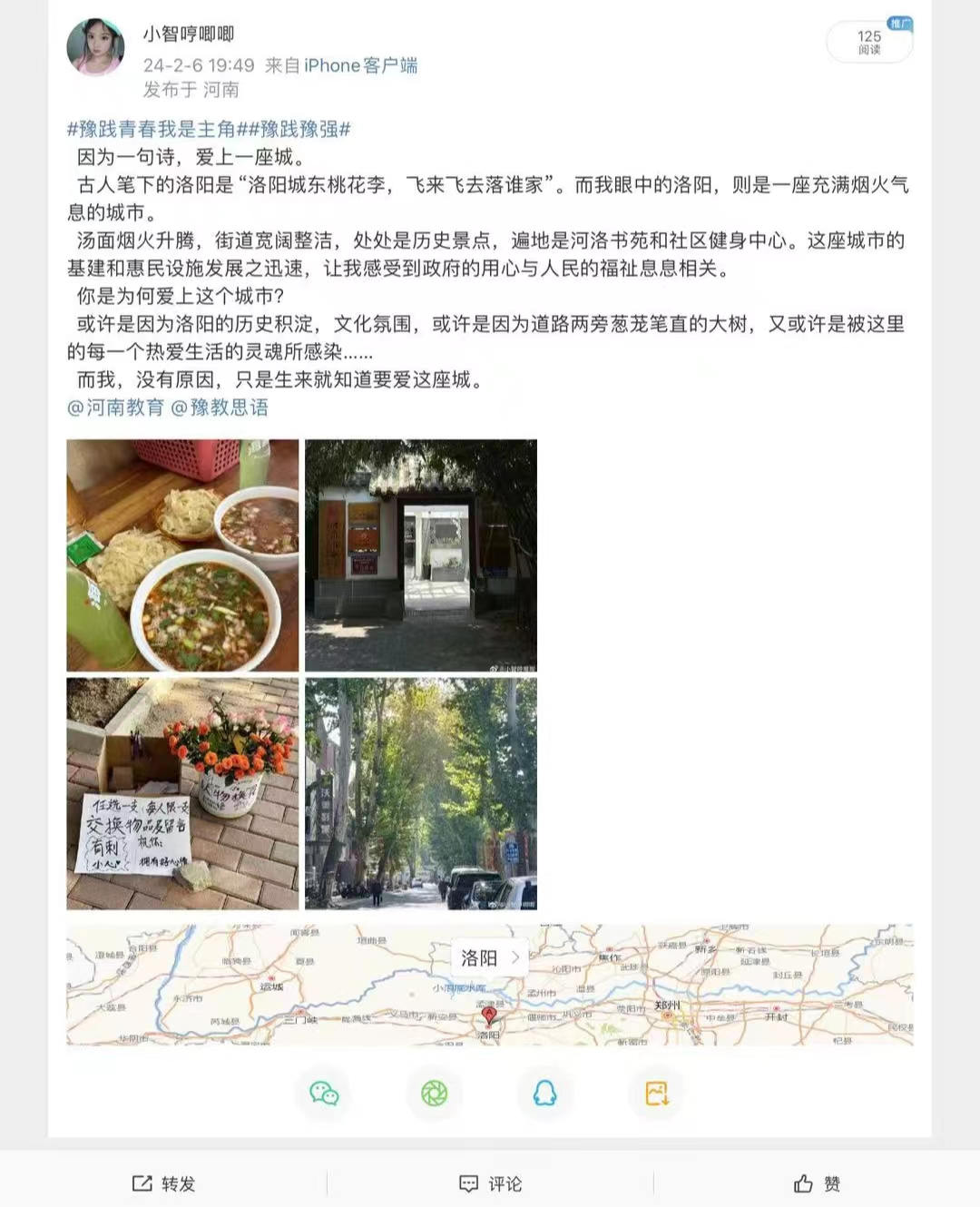
Task: Like this post with 赞
Action: (x=817, y=1183)
